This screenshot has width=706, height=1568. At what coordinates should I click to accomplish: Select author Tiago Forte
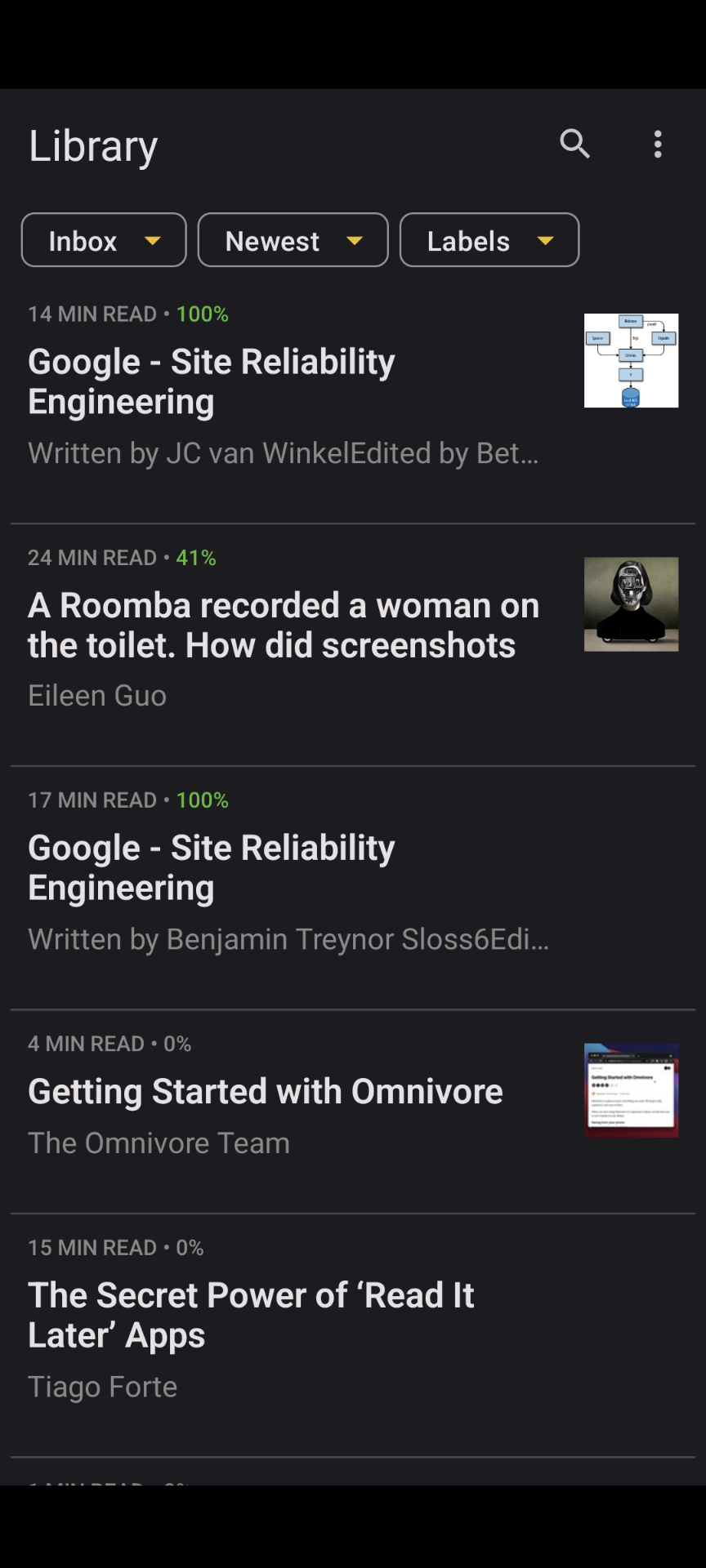102,1386
